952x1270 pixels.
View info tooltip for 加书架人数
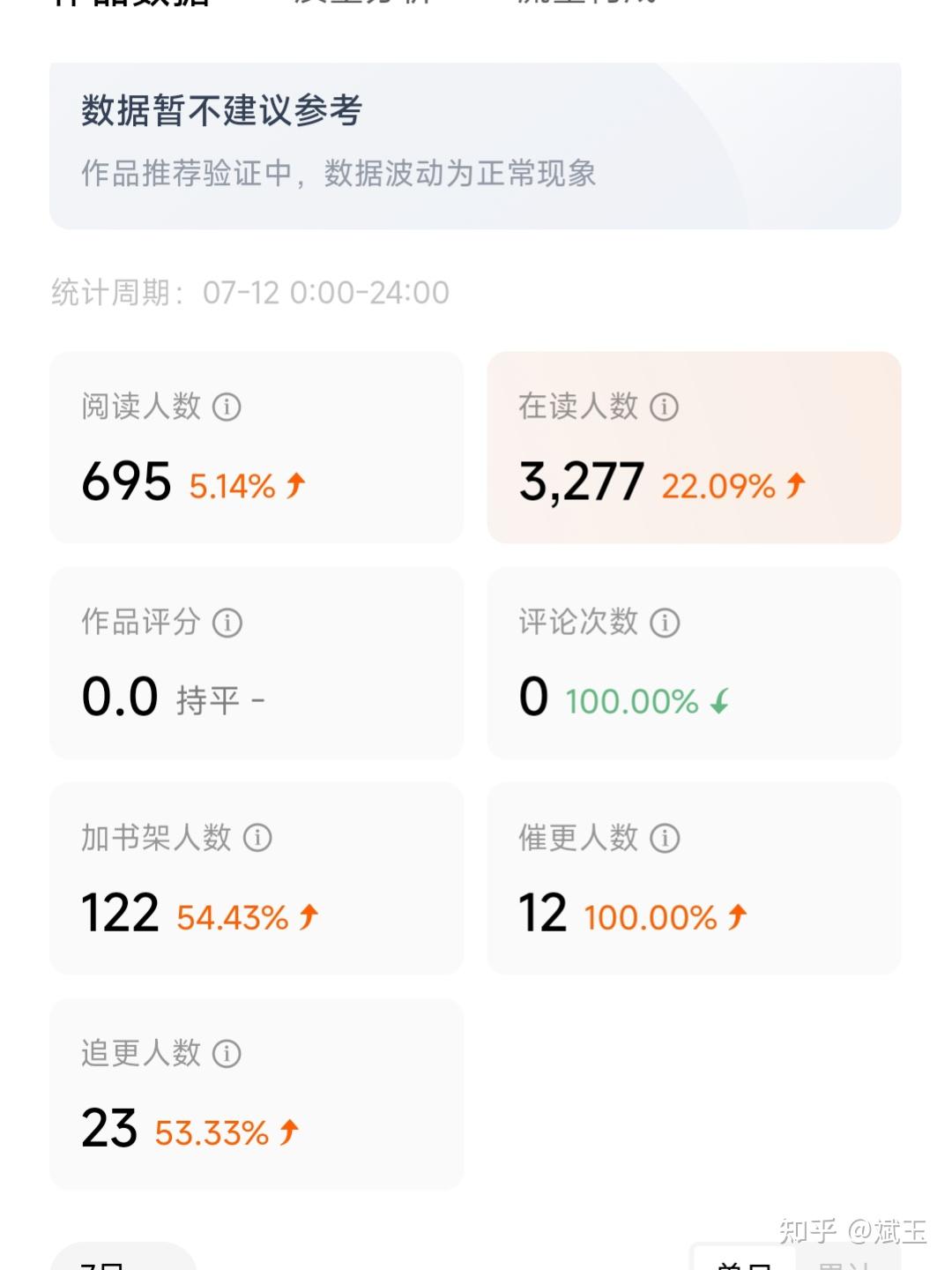tap(257, 838)
